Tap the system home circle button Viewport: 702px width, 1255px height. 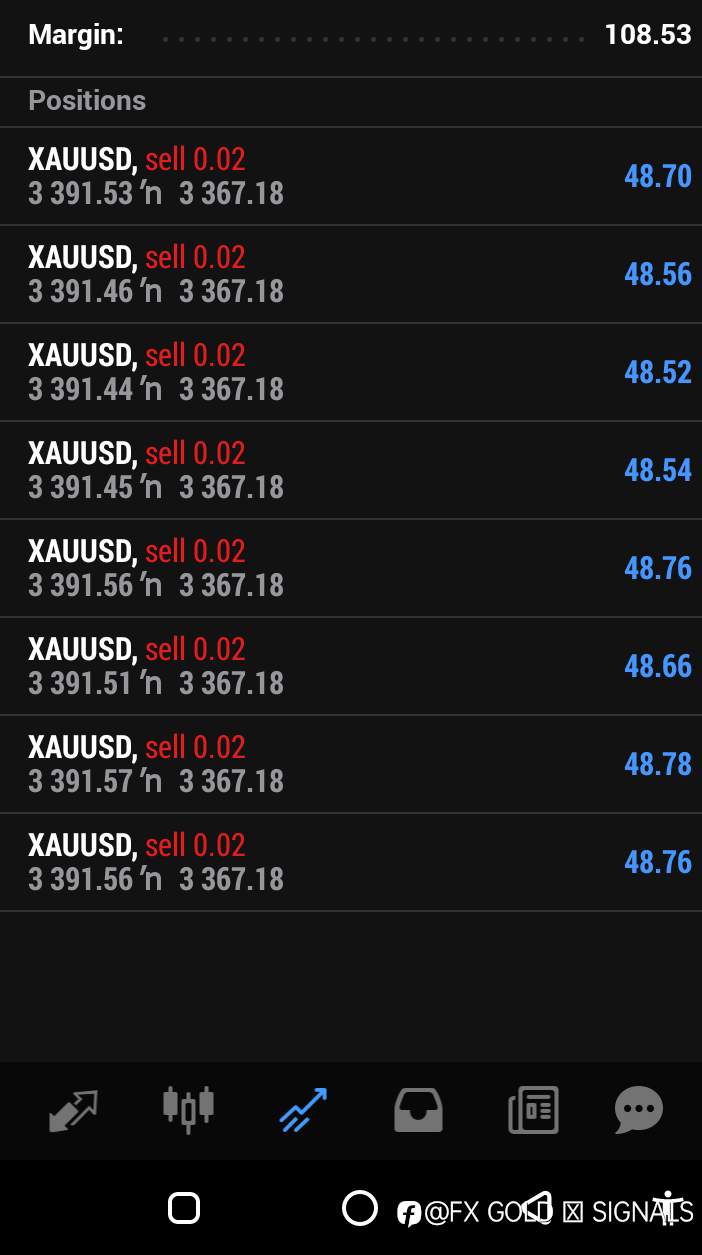tap(360, 1208)
